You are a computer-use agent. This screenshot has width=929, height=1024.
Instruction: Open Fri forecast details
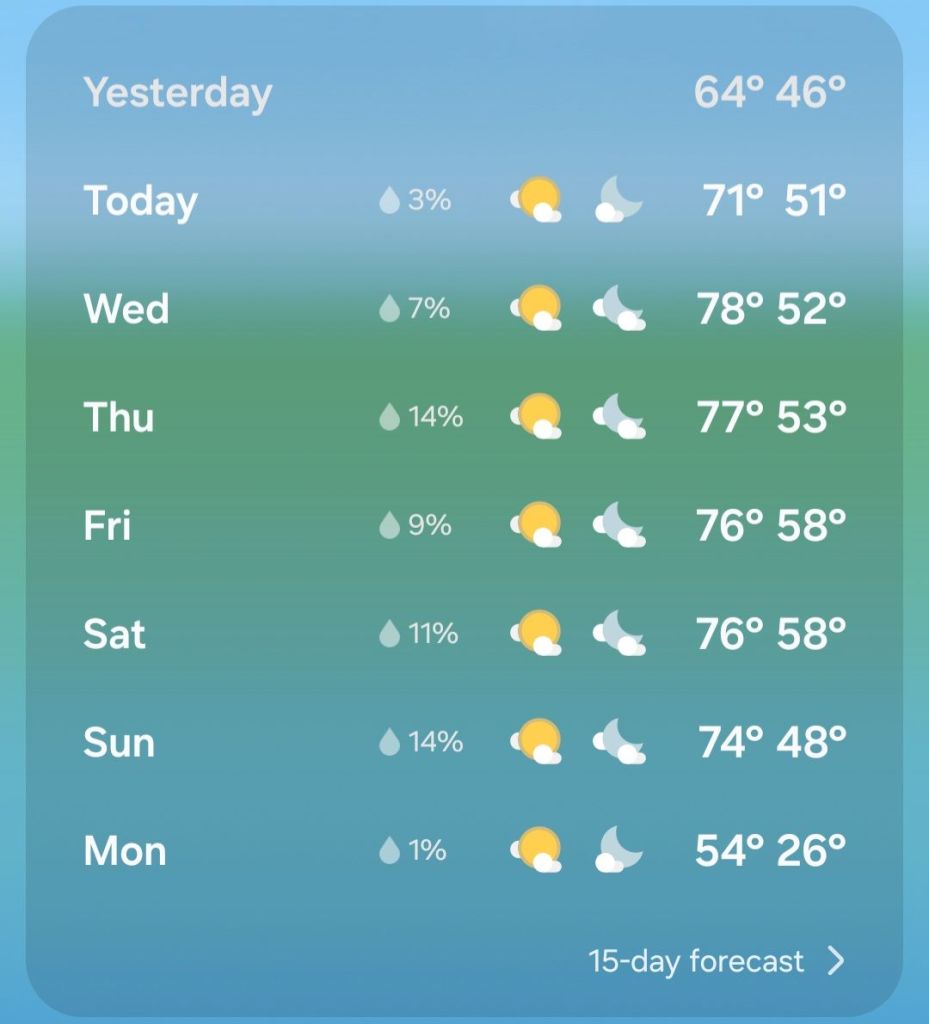[x=464, y=525]
